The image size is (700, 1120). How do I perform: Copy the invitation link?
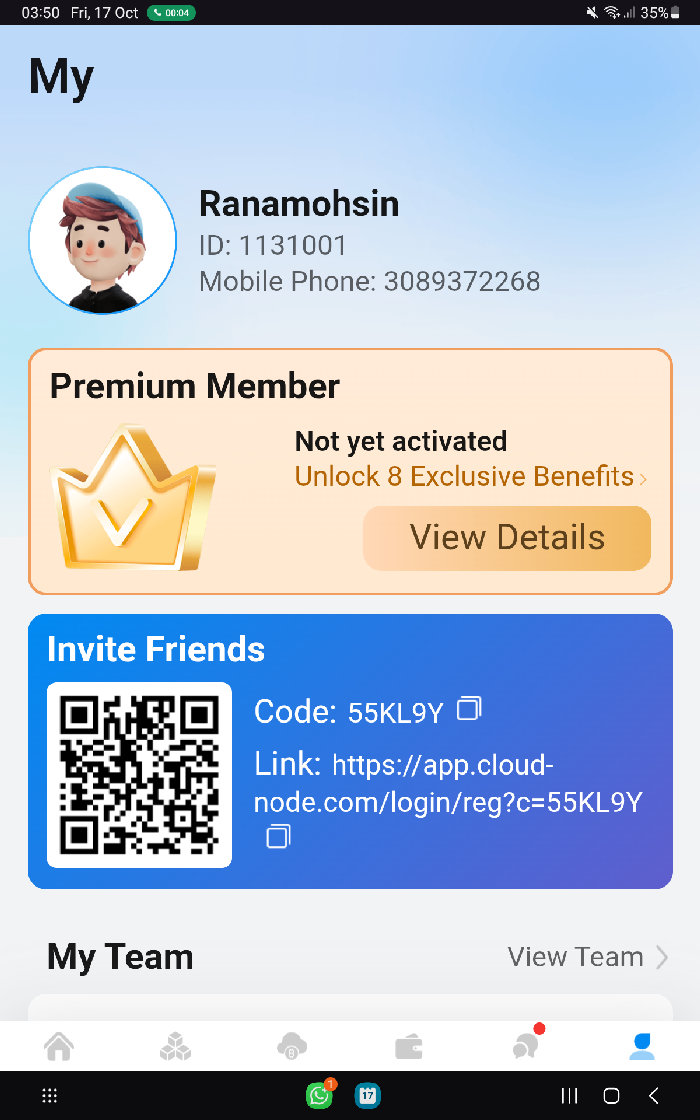(x=278, y=836)
